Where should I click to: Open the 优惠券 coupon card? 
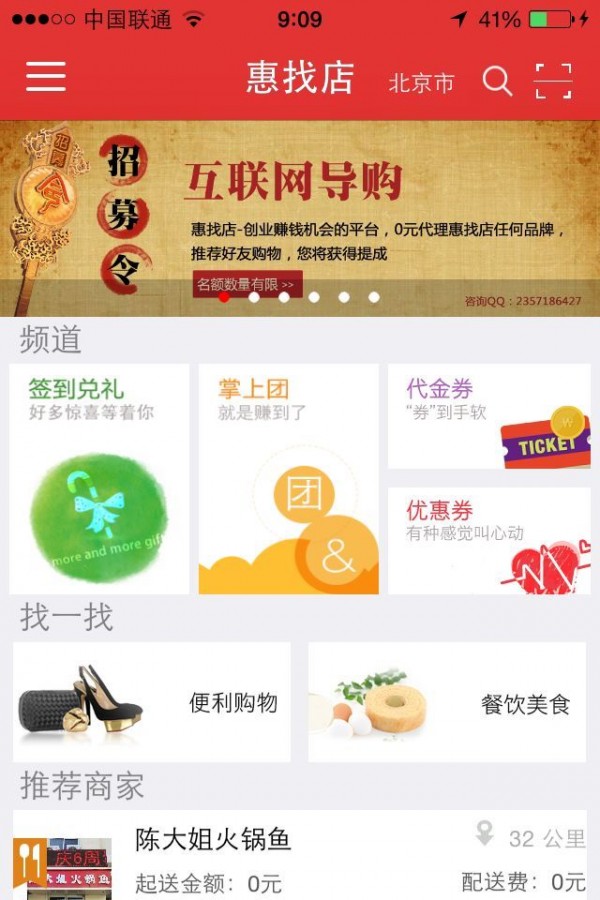(488, 540)
